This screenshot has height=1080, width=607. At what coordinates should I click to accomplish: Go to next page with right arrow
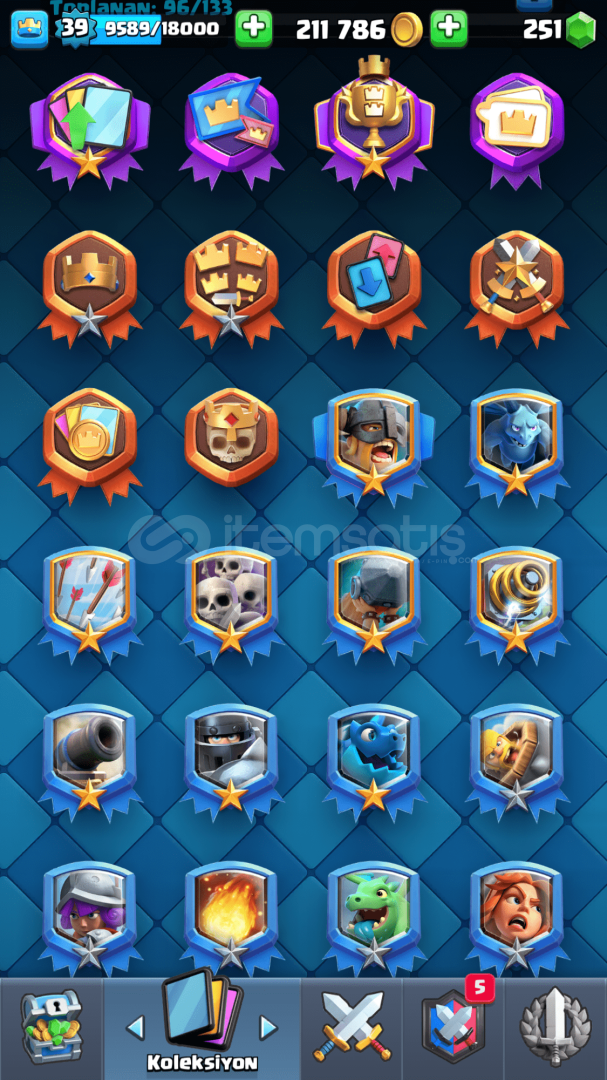(x=267, y=1028)
